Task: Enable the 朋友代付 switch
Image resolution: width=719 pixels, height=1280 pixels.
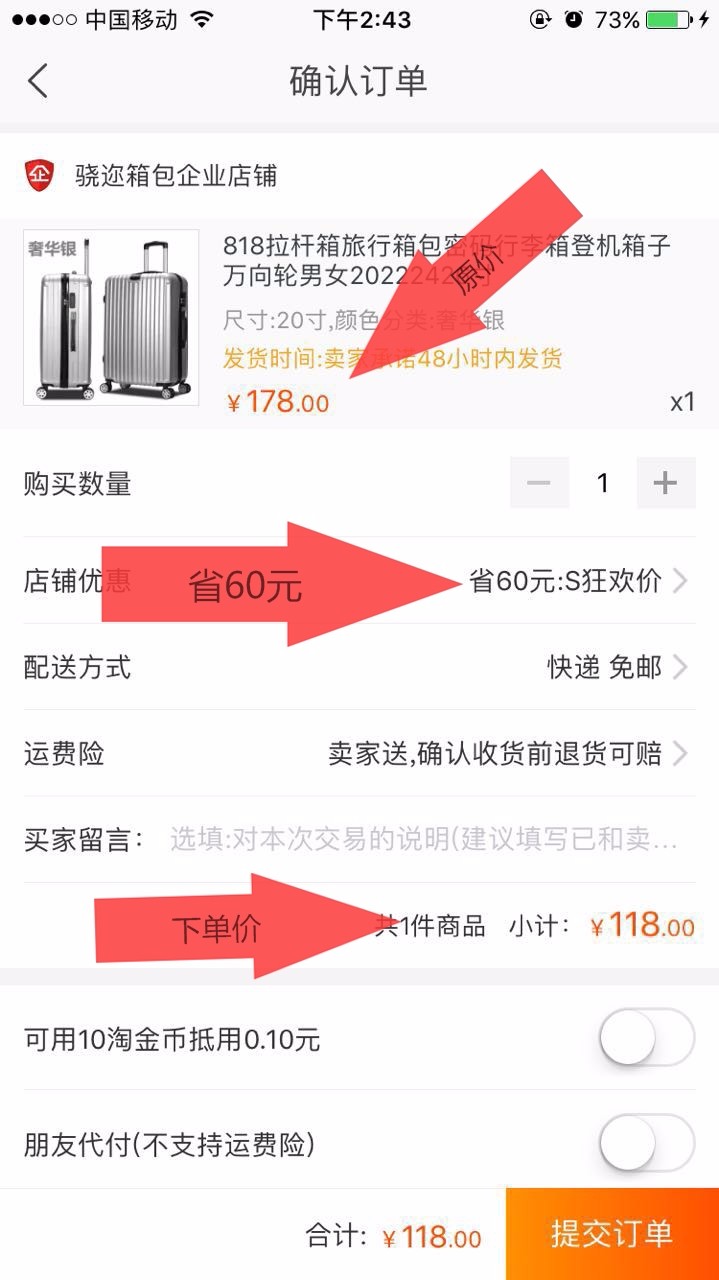Action: 647,1144
